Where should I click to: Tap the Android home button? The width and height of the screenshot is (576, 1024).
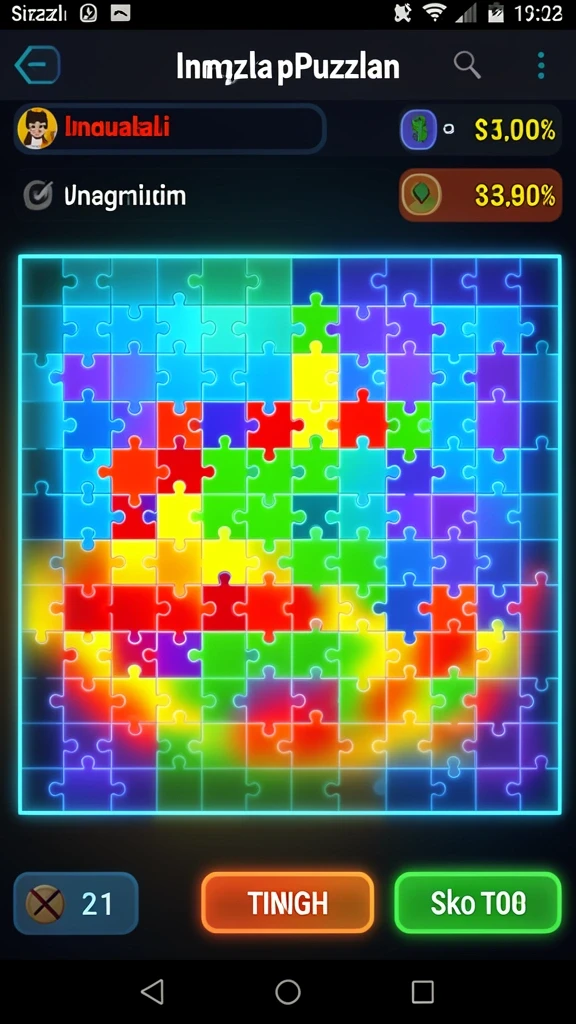click(287, 992)
